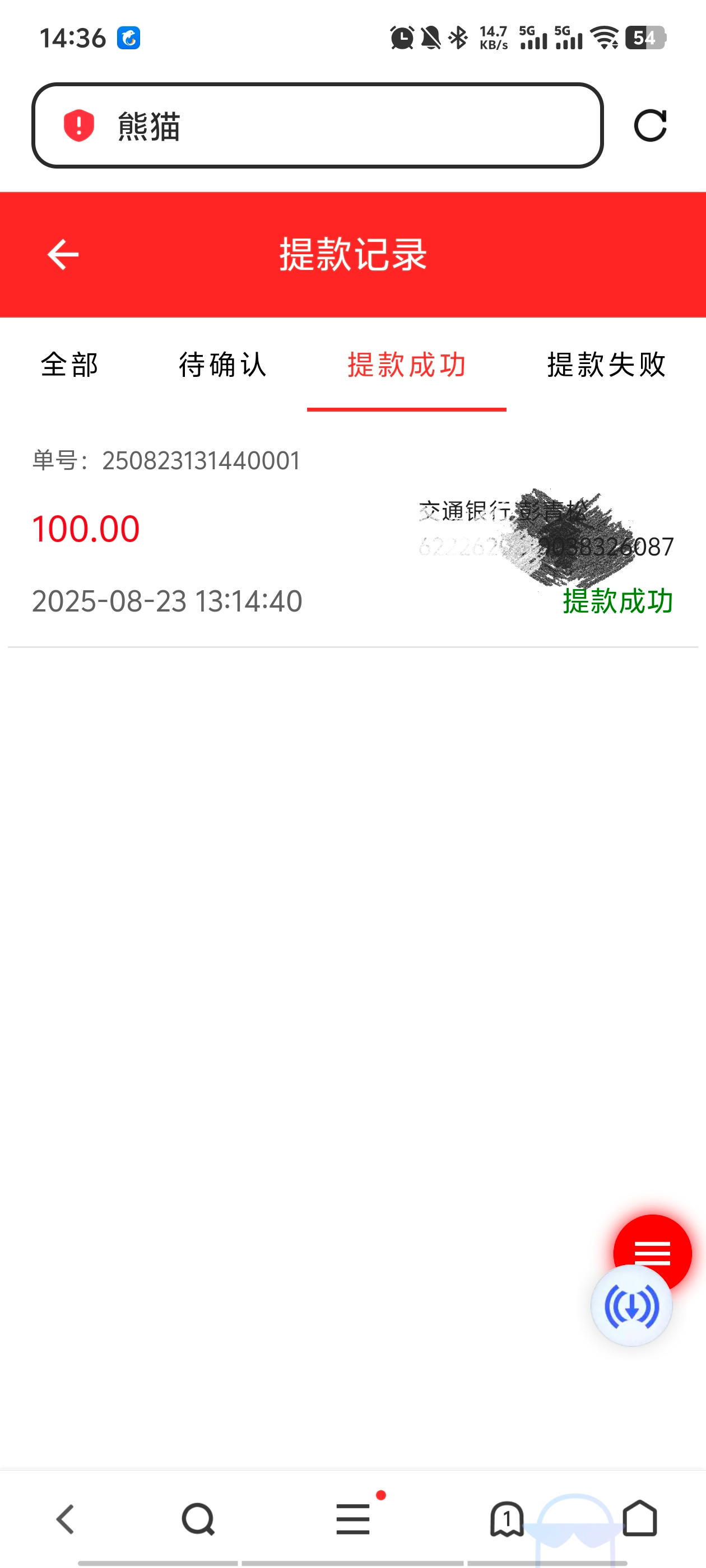Open the browser tab switcher
706x1568 pixels.
507,1519
